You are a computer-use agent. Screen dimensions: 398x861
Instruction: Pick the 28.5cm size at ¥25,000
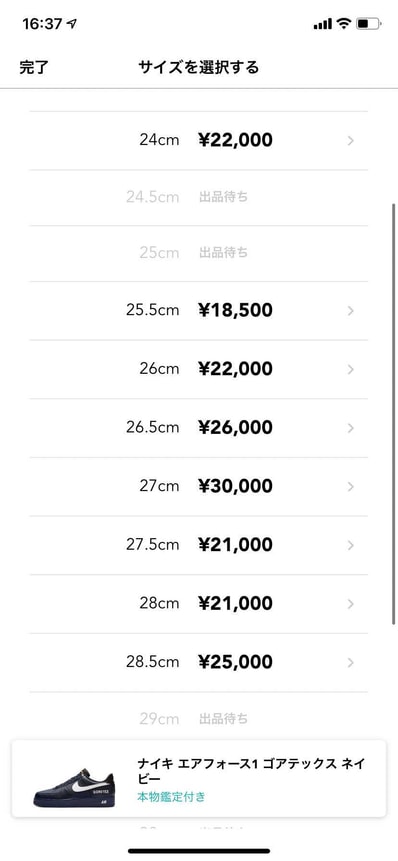tap(199, 663)
